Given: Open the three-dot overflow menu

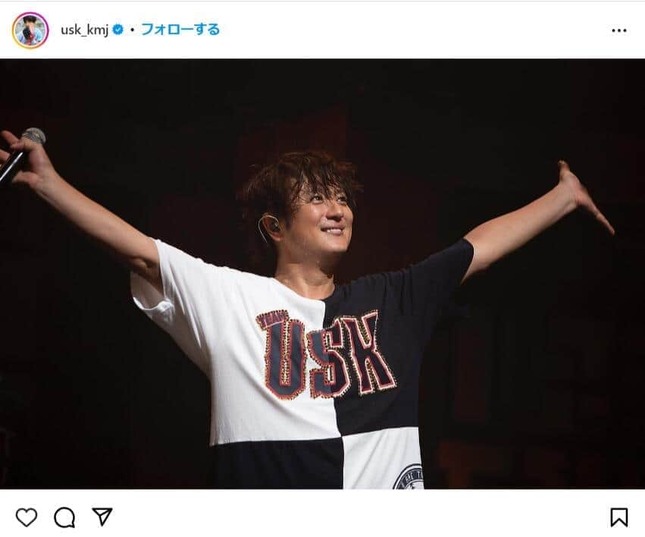Looking at the screenshot, I should tap(619, 30).
